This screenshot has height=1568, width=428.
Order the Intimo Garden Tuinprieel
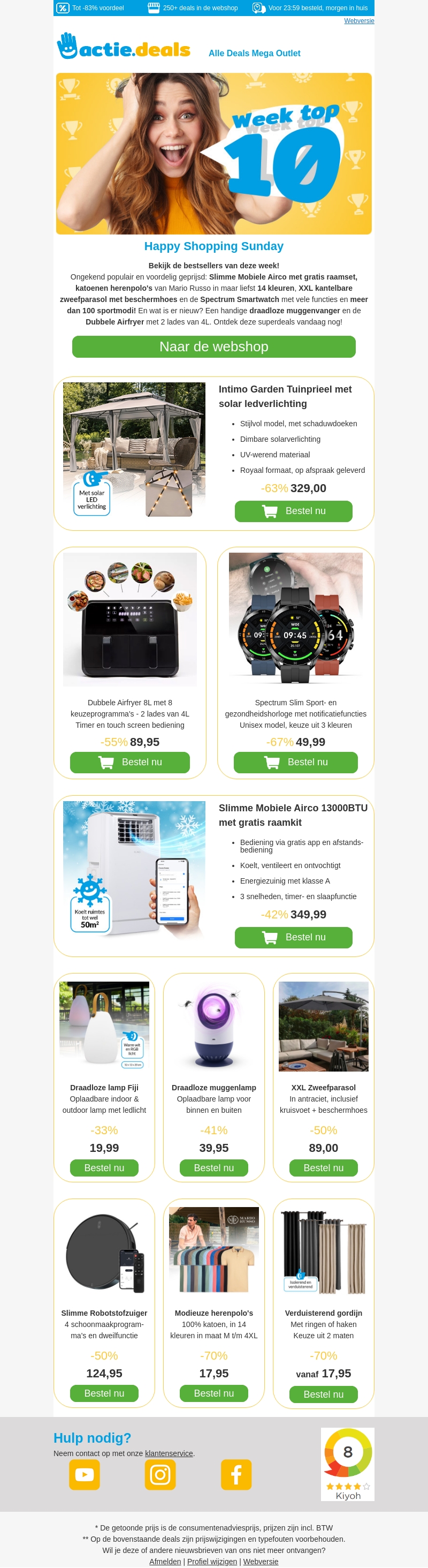pos(293,511)
